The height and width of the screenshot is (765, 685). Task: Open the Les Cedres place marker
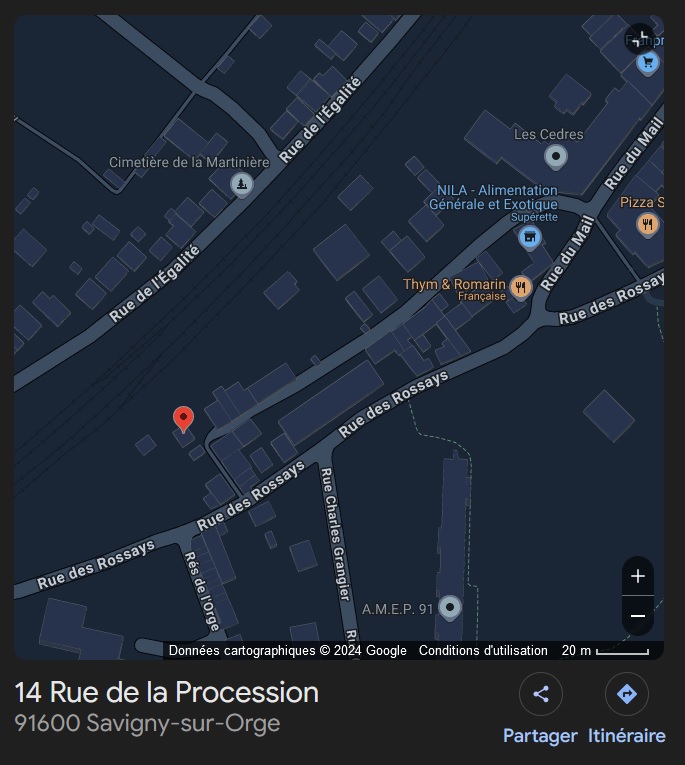pos(555,156)
